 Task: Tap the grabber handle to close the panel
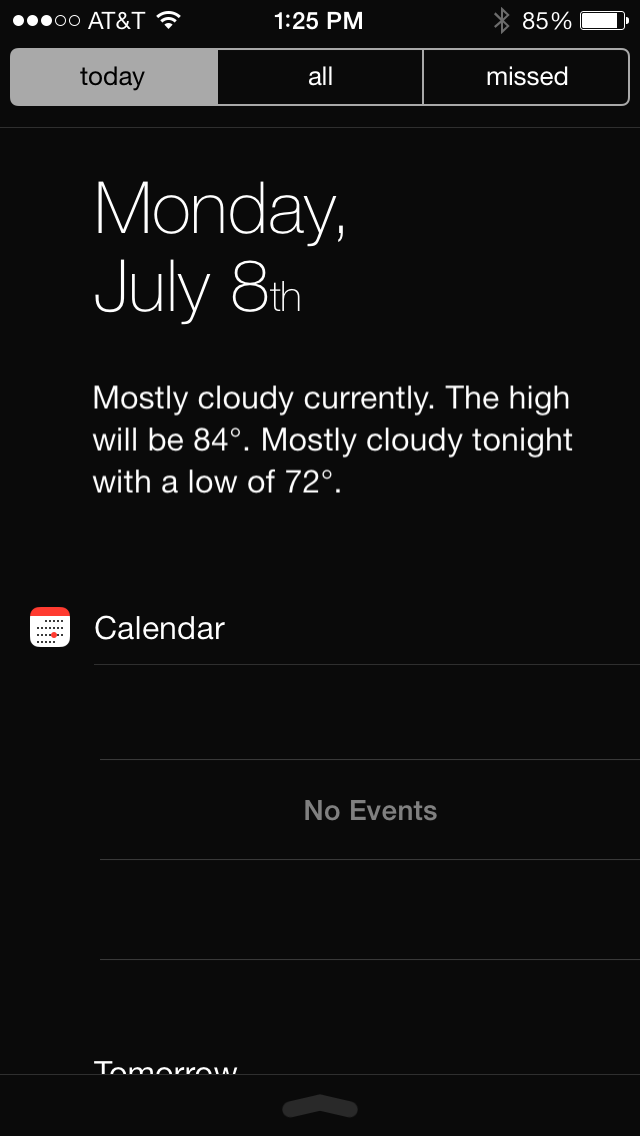(320, 1107)
